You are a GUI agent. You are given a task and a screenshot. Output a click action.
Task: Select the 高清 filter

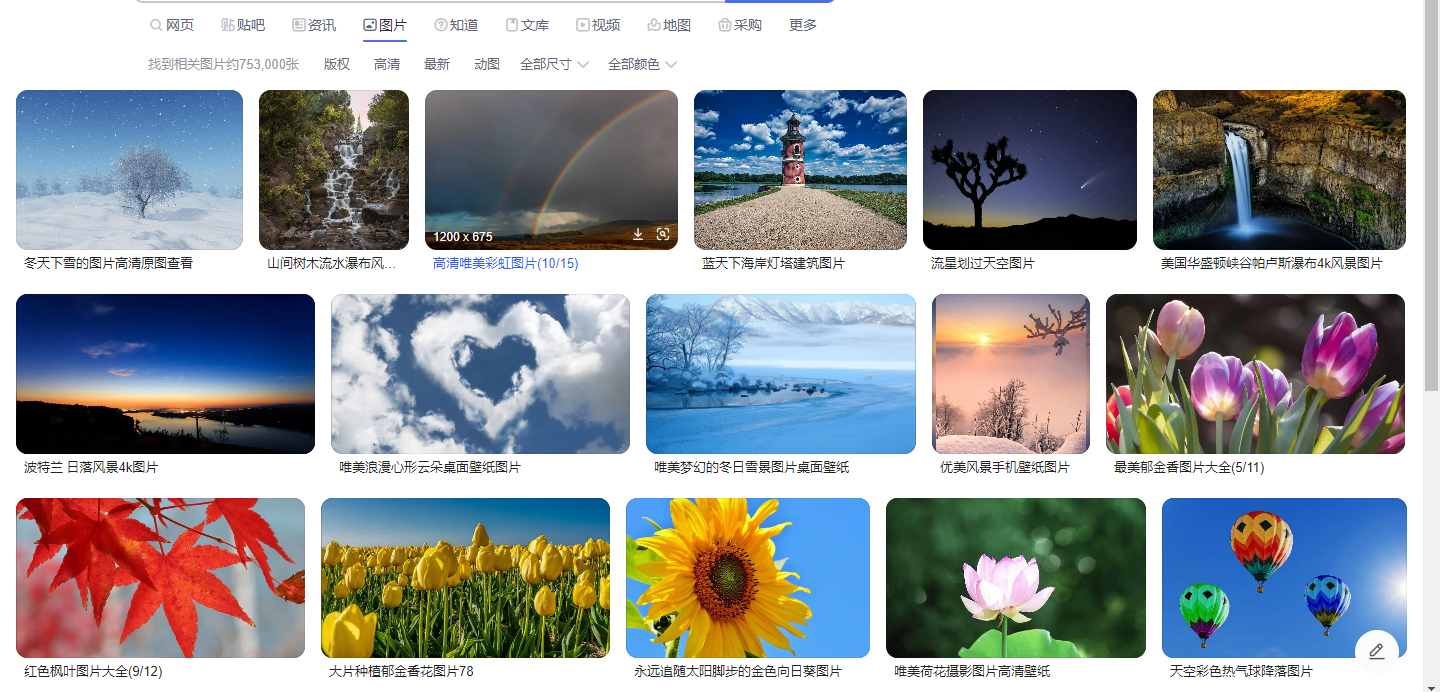(387, 64)
